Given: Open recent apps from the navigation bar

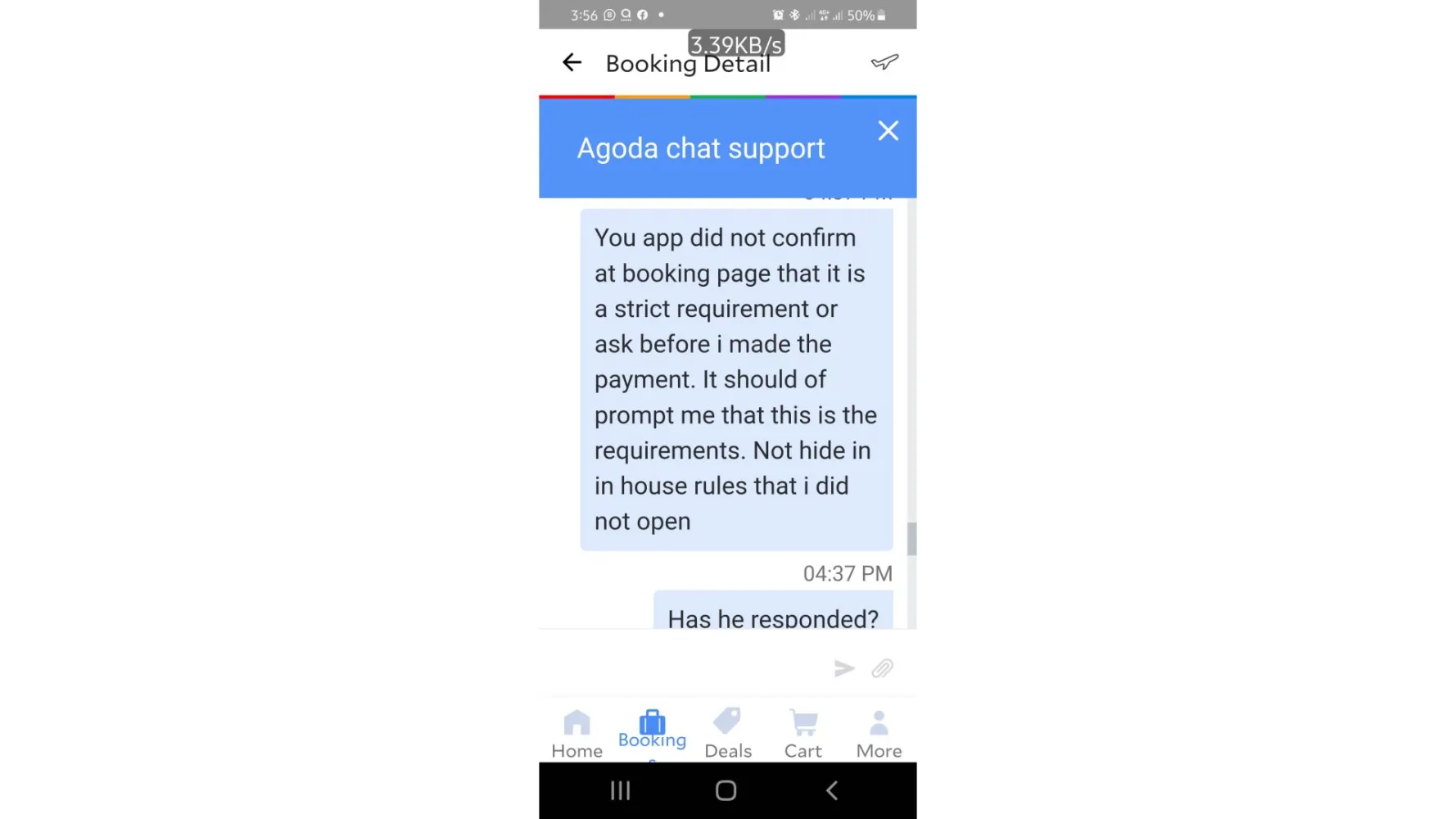Looking at the screenshot, I should point(621,790).
